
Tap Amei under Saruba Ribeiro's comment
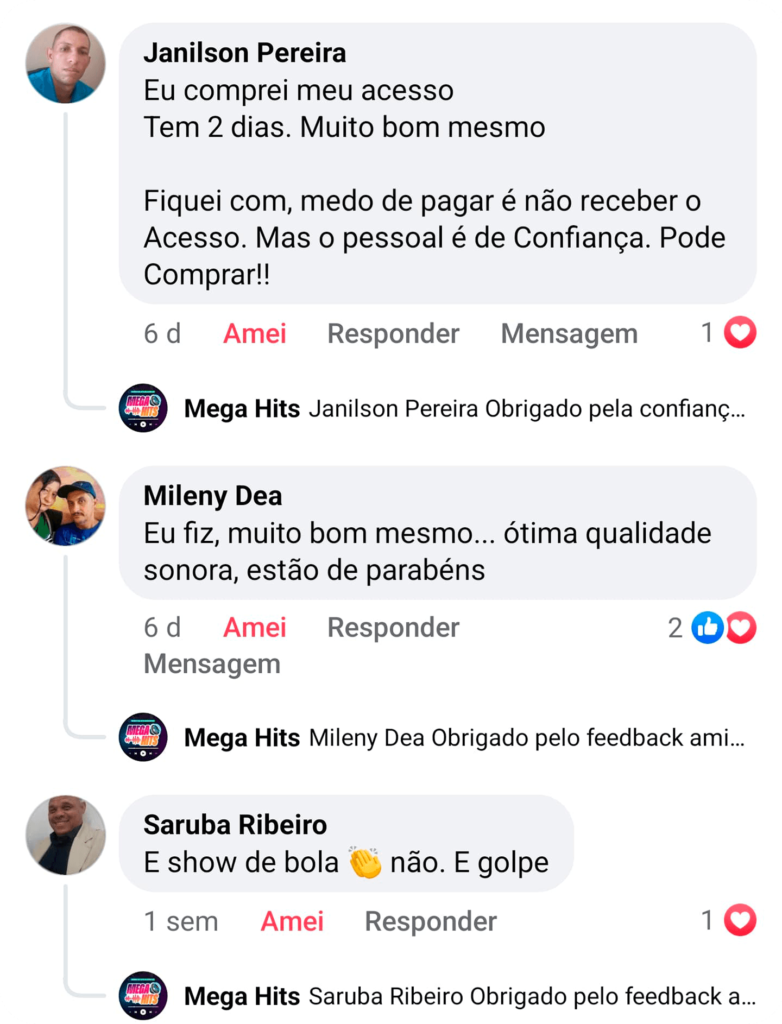point(292,922)
